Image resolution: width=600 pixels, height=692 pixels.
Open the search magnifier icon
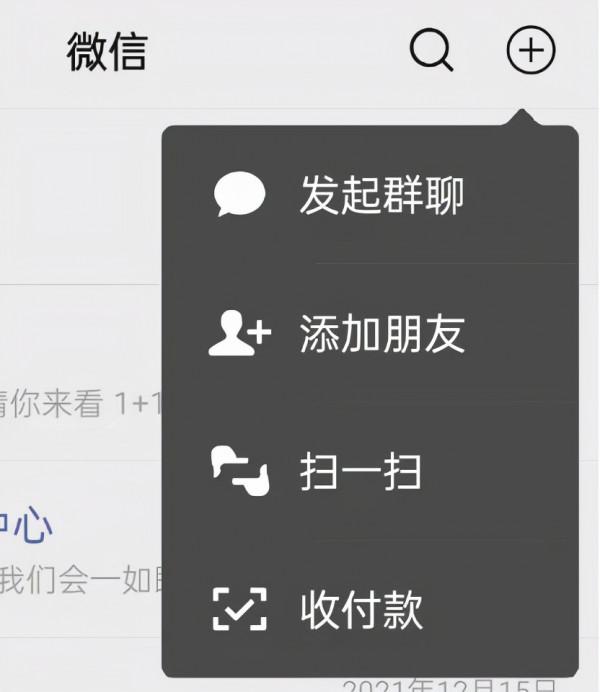click(432, 50)
